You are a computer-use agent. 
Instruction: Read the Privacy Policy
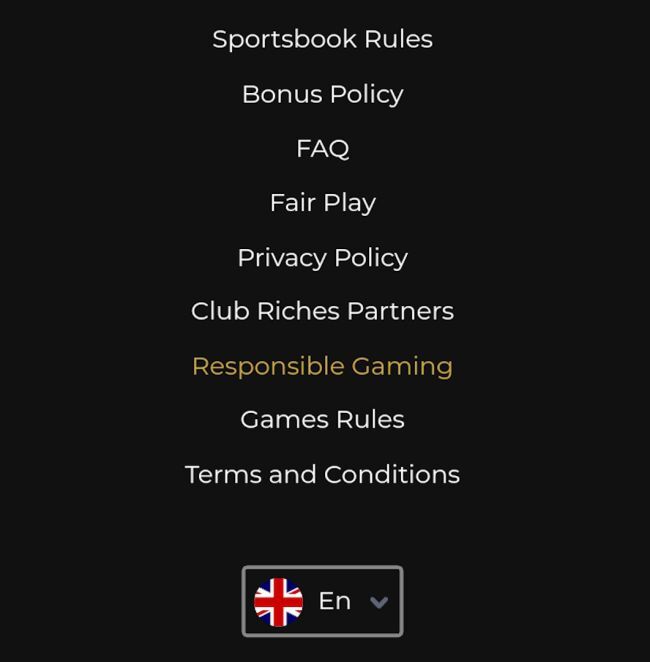(x=322, y=257)
